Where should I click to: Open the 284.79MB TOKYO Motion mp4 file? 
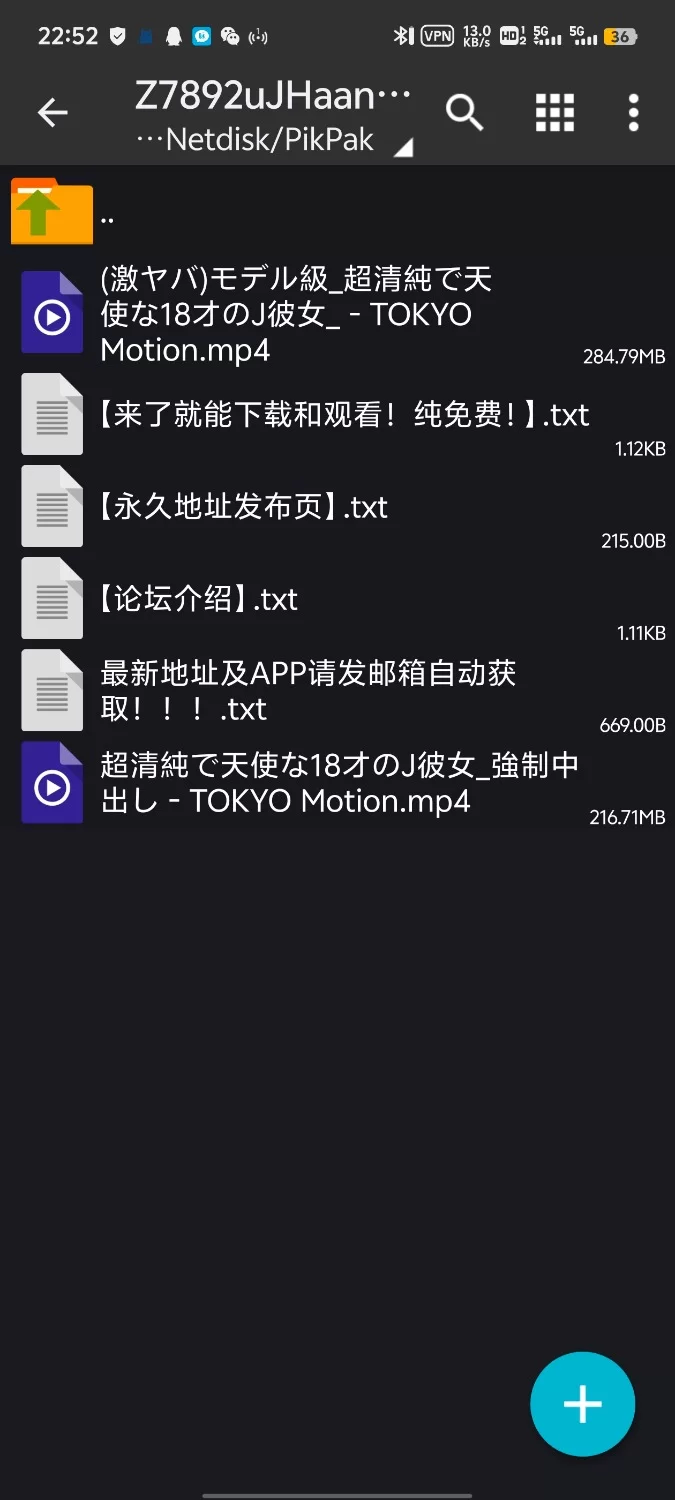[x=337, y=315]
